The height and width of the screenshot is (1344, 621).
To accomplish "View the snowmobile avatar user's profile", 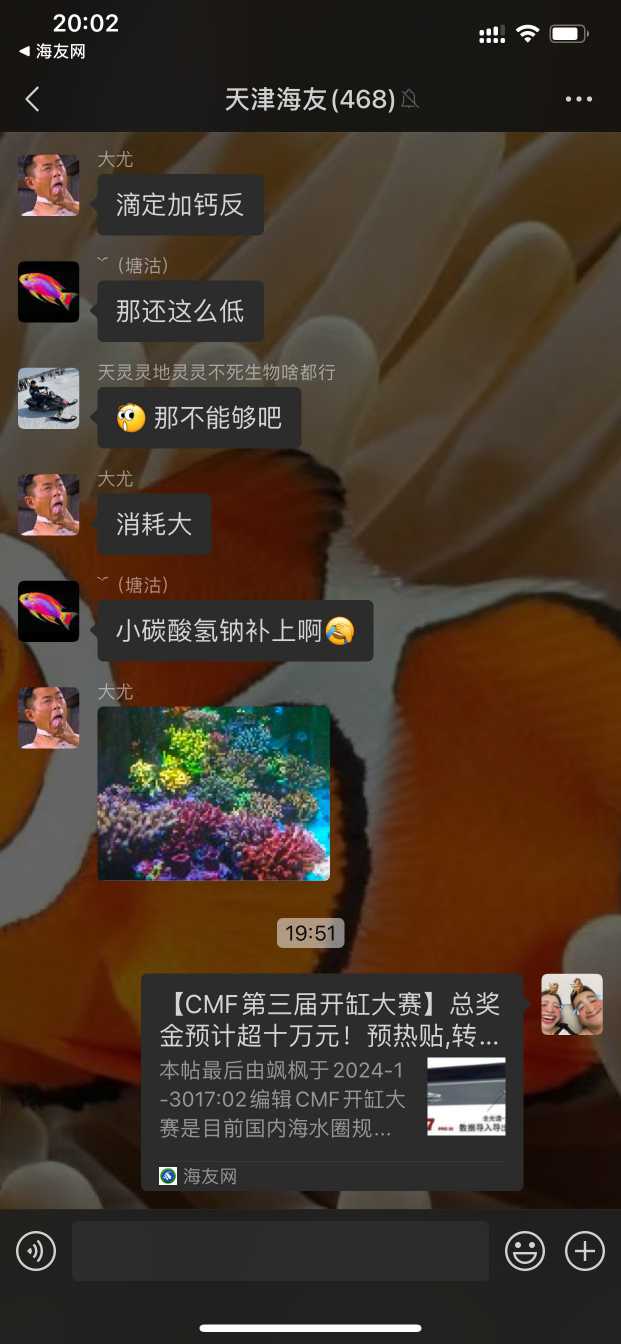I will coord(48,398).
